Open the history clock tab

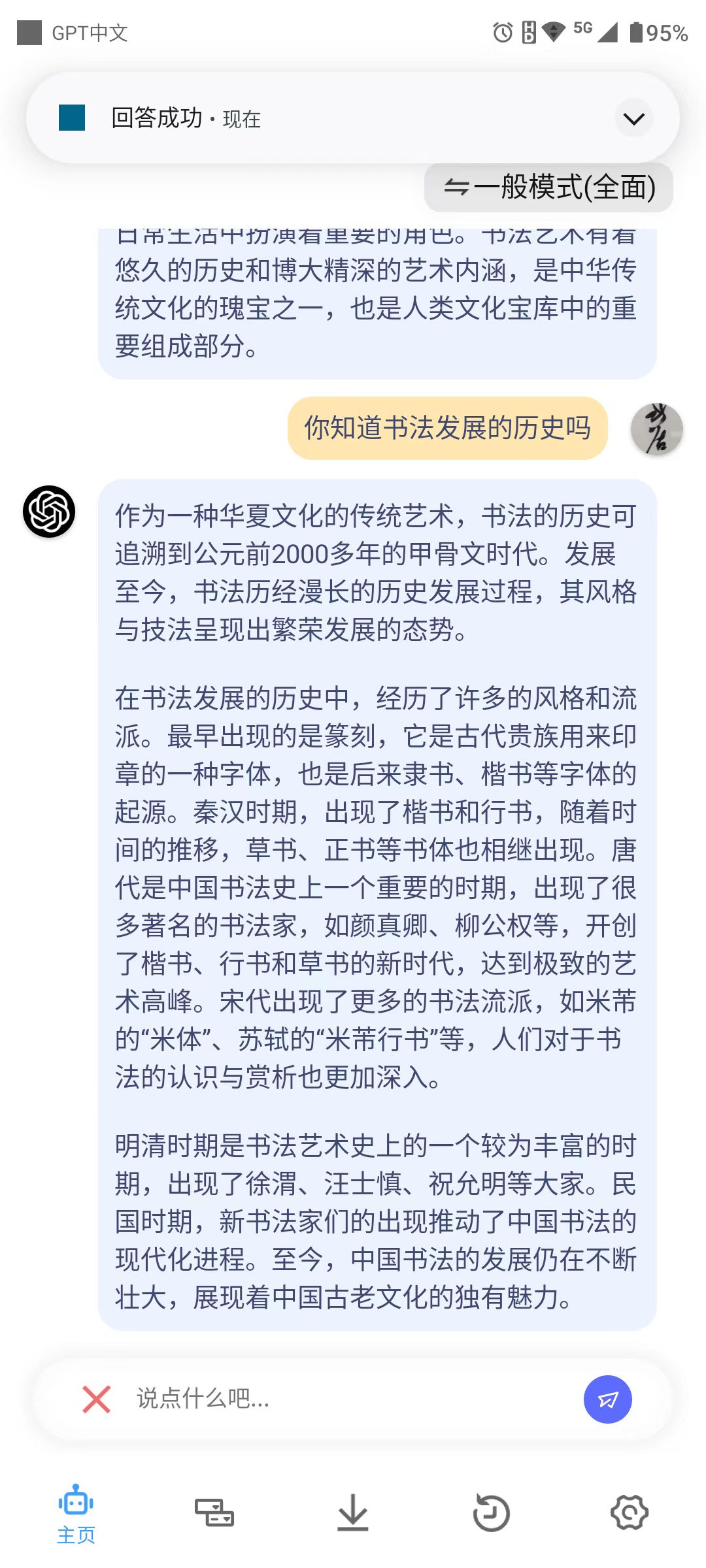(x=491, y=1512)
